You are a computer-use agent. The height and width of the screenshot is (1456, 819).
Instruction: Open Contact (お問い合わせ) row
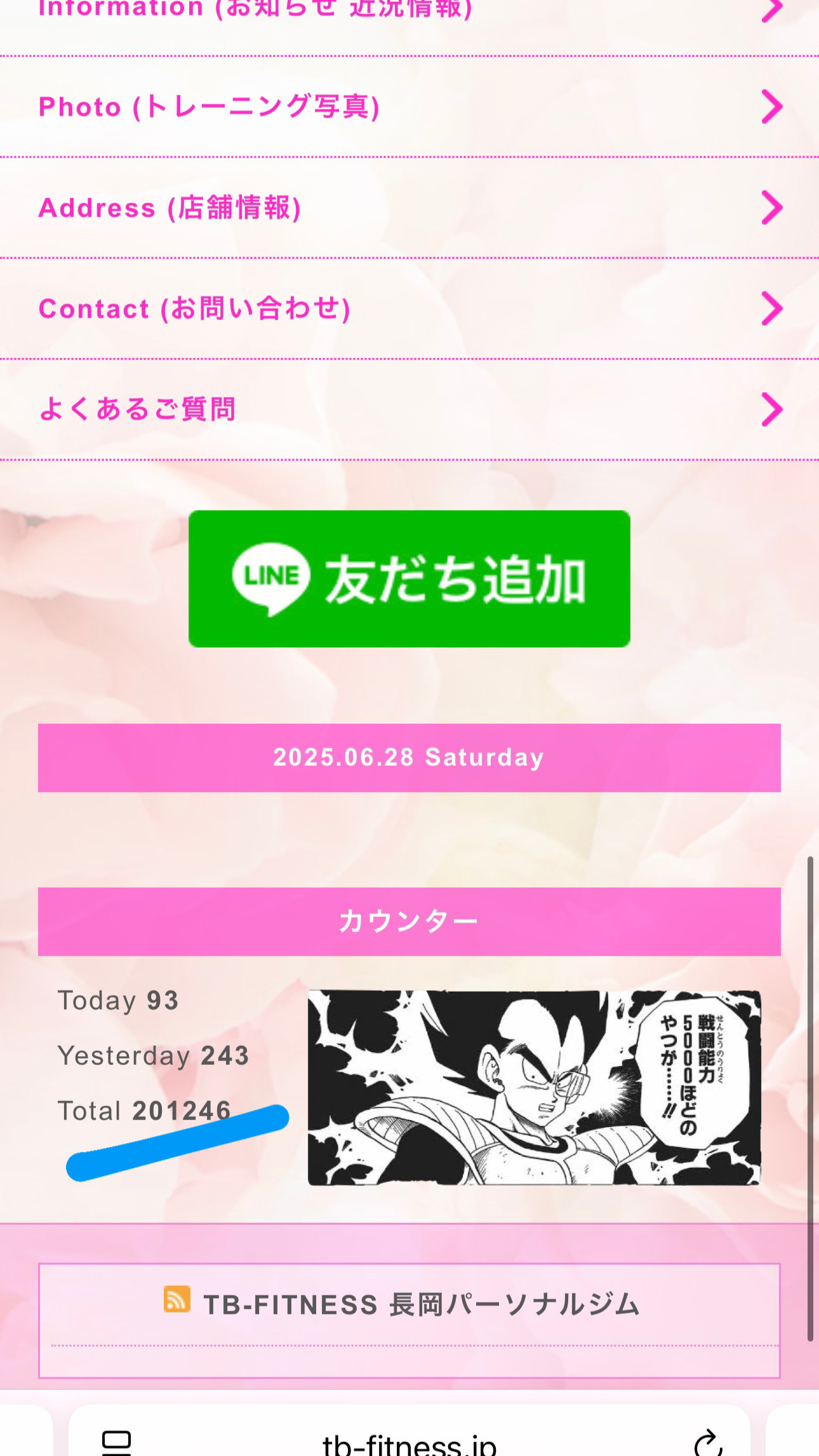(409, 309)
